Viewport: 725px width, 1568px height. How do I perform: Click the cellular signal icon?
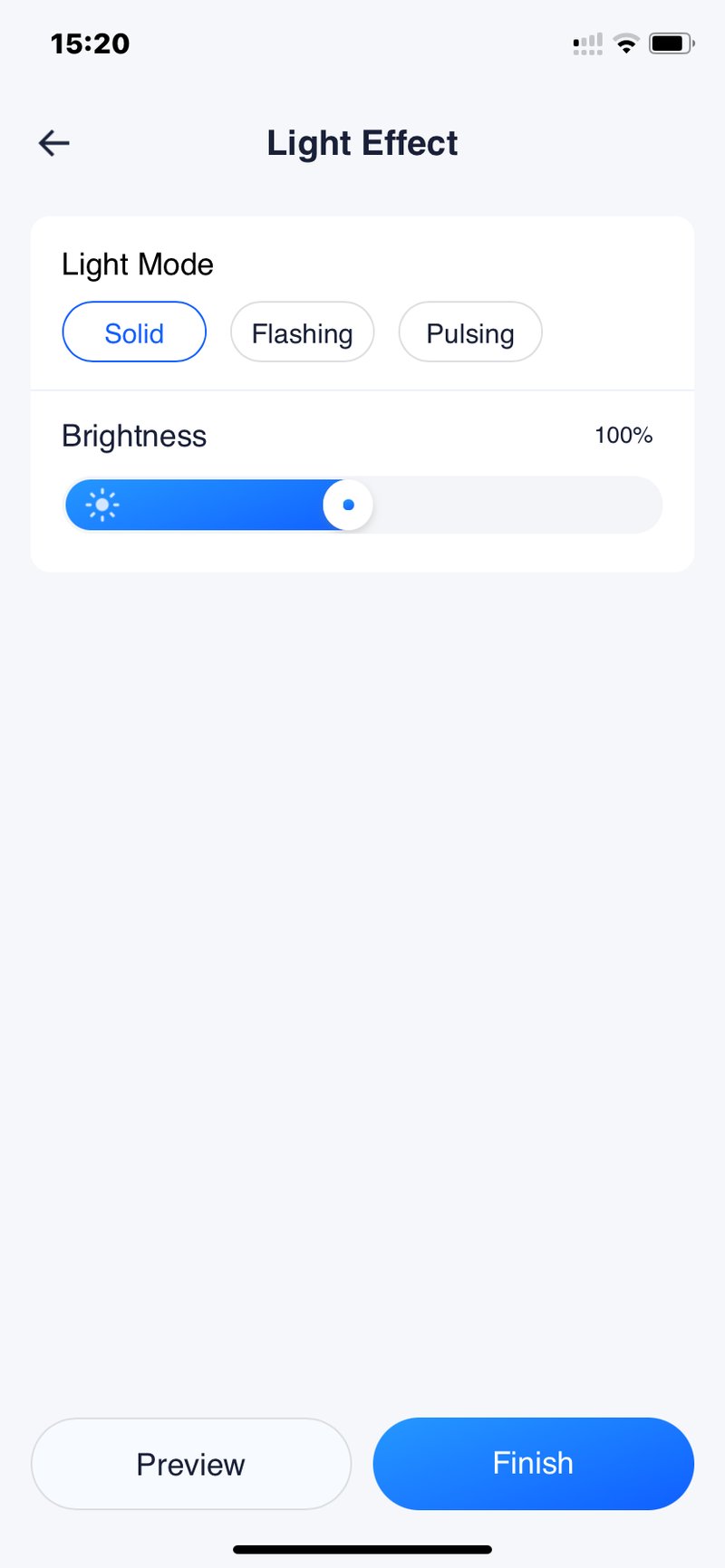click(x=587, y=43)
